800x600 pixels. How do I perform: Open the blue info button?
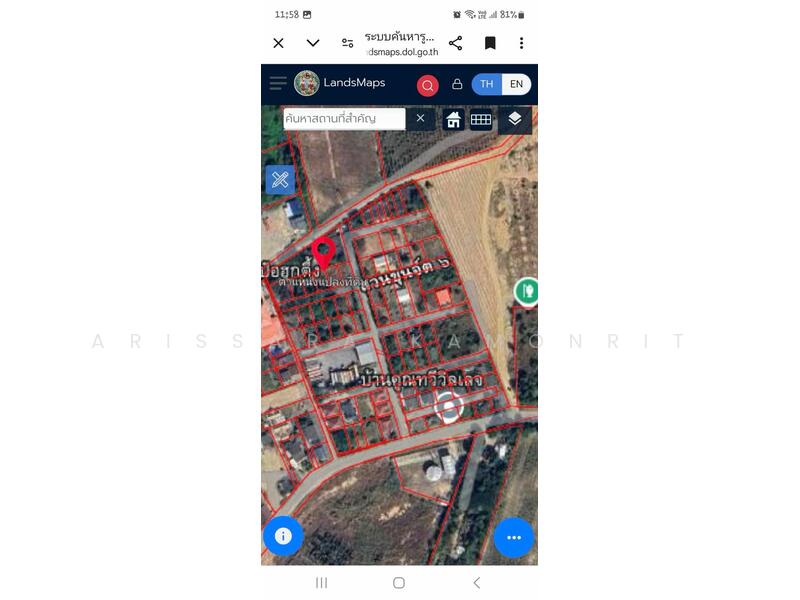(283, 536)
